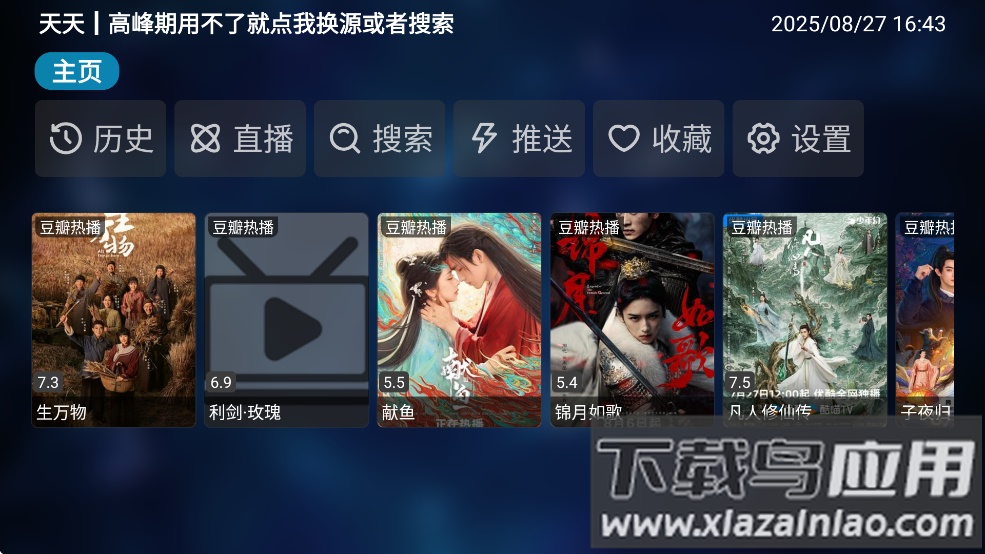
Task: Open 收藏 favorites
Action: point(658,139)
